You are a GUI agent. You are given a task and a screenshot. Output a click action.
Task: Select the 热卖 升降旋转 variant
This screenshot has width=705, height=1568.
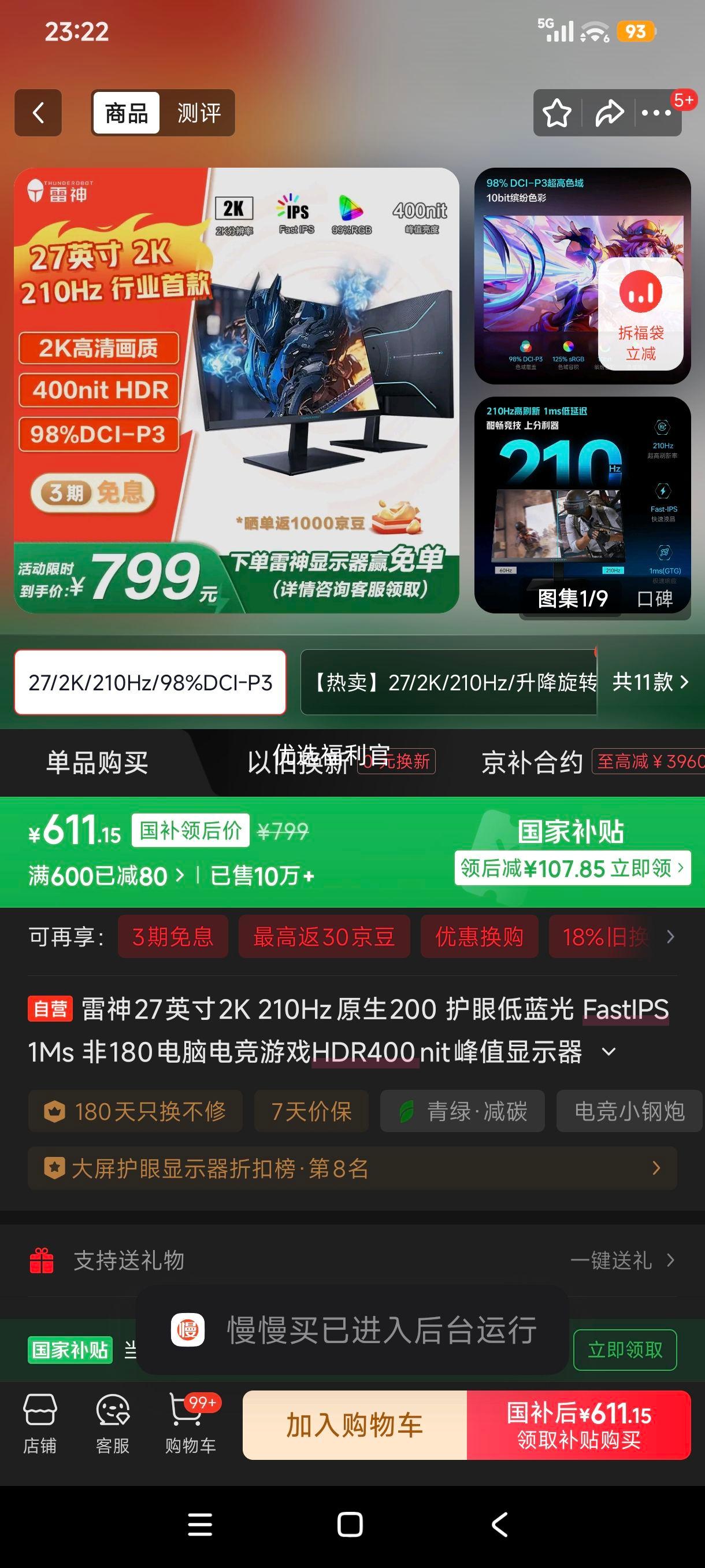coord(450,684)
